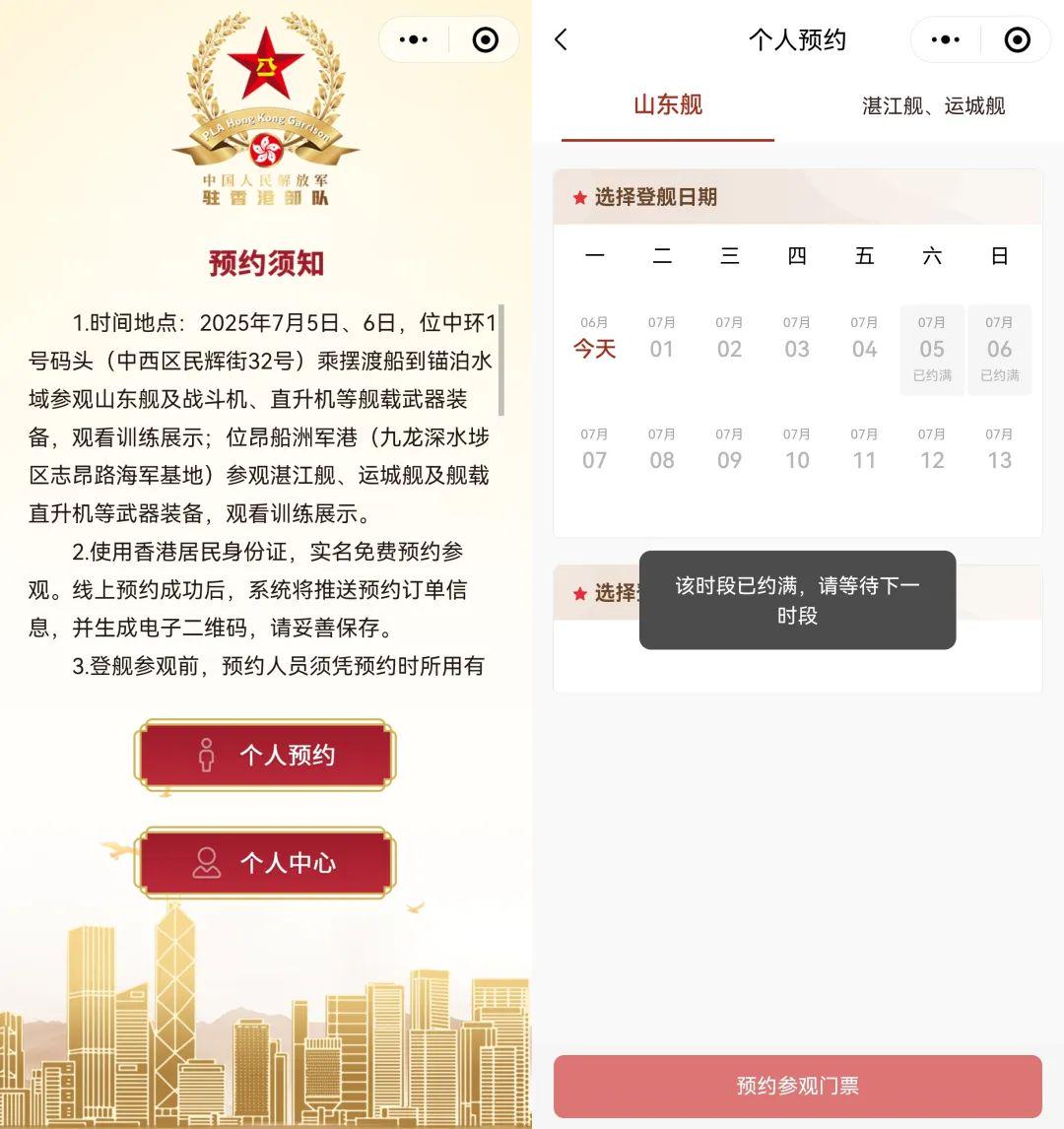The width and height of the screenshot is (1064, 1129).
Task: Go back from the 个人预约 page
Action: click(562, 39)
